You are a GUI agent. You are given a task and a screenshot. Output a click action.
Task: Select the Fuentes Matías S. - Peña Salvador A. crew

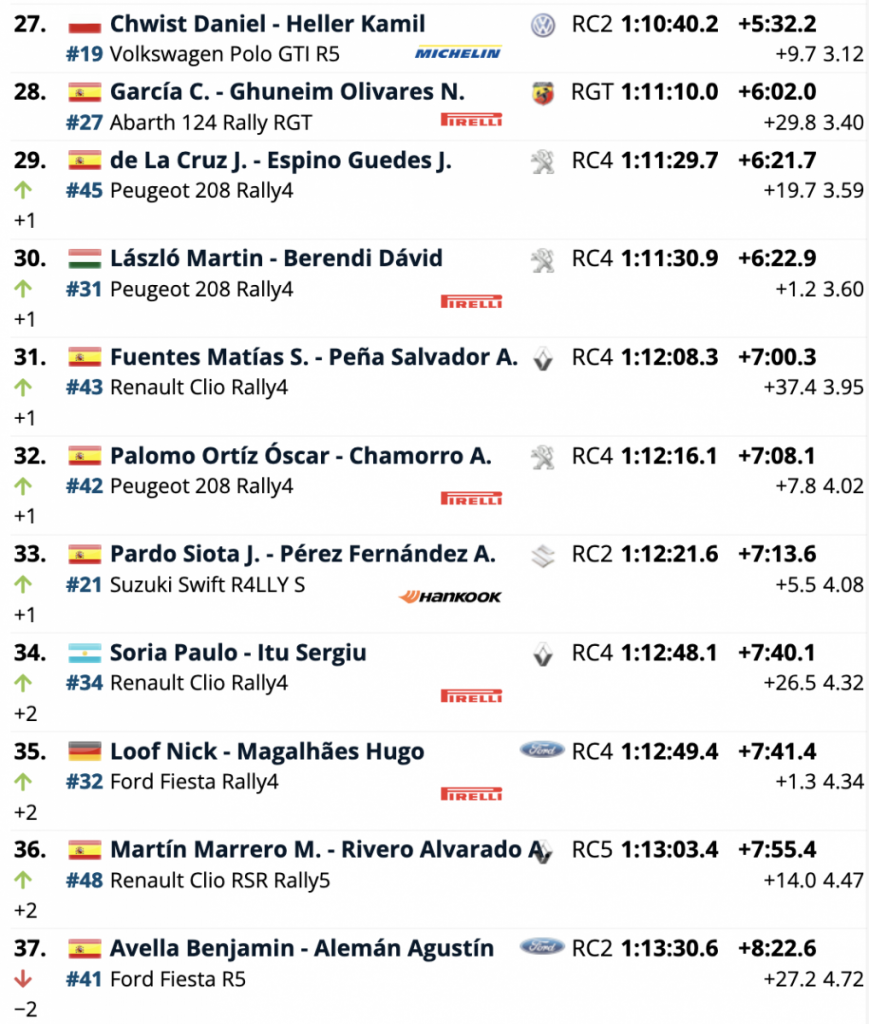(313, 357)
